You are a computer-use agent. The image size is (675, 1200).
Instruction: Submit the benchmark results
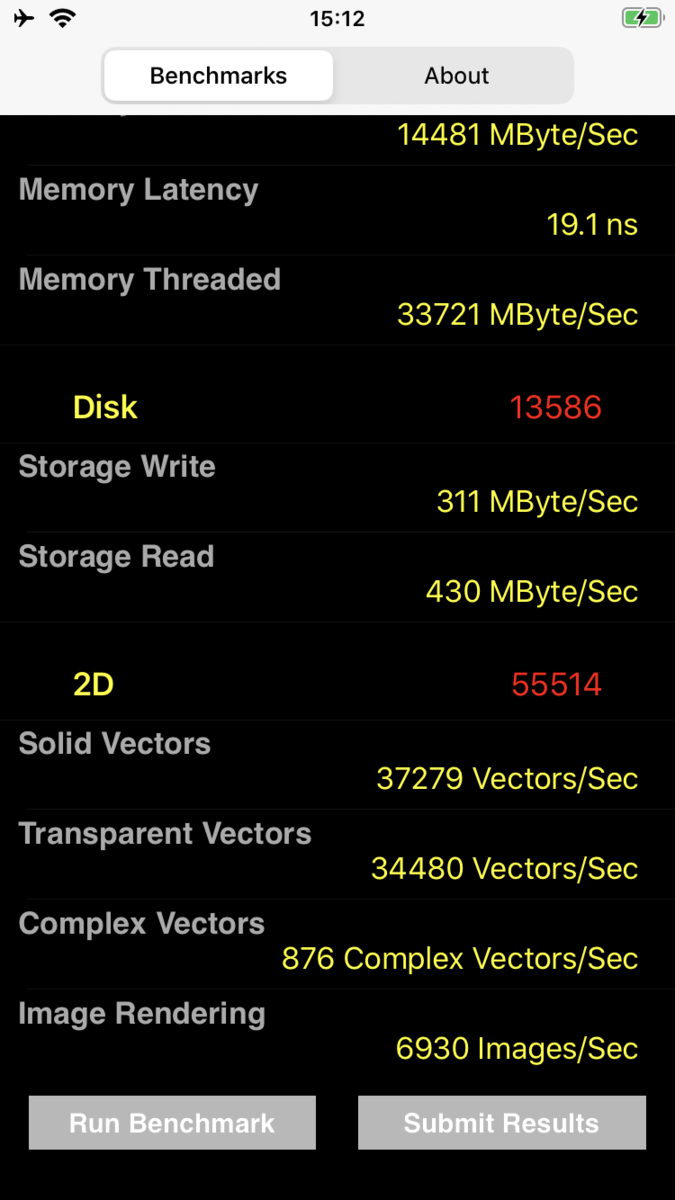501,1123
